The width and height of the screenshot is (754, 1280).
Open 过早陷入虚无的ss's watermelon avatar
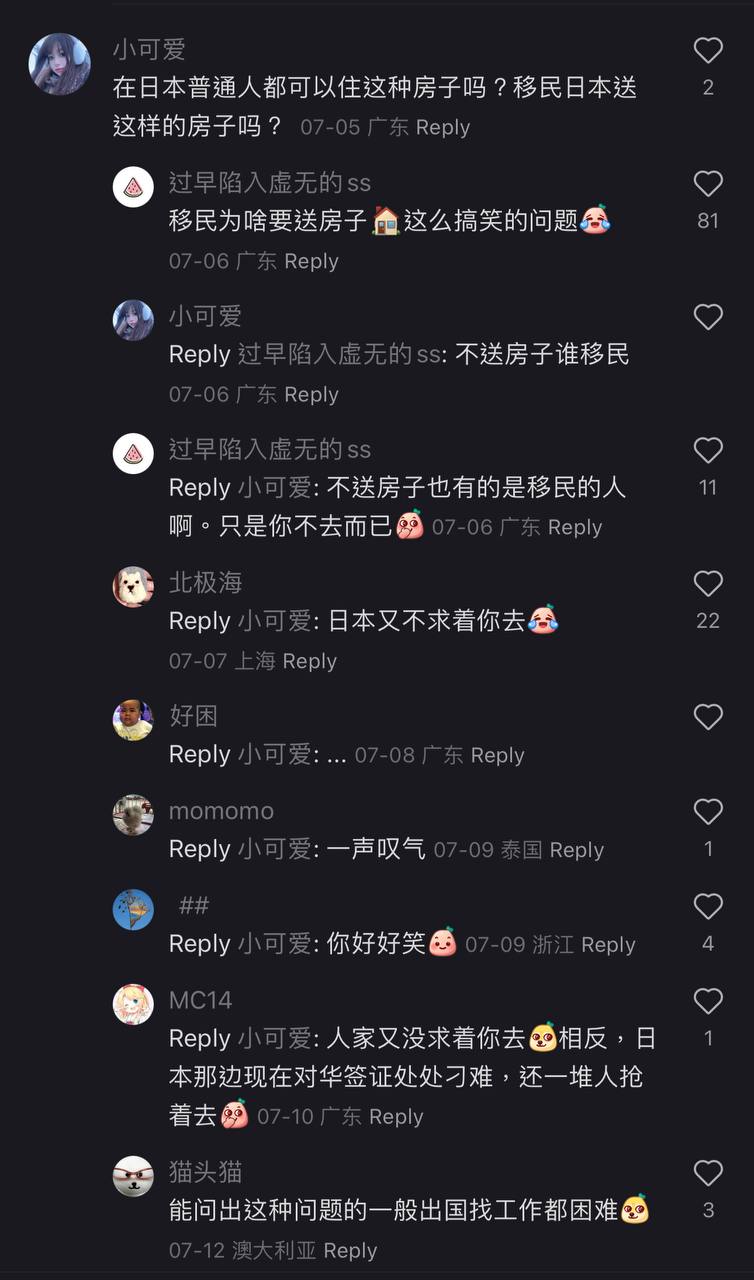(x=132, y=186)
